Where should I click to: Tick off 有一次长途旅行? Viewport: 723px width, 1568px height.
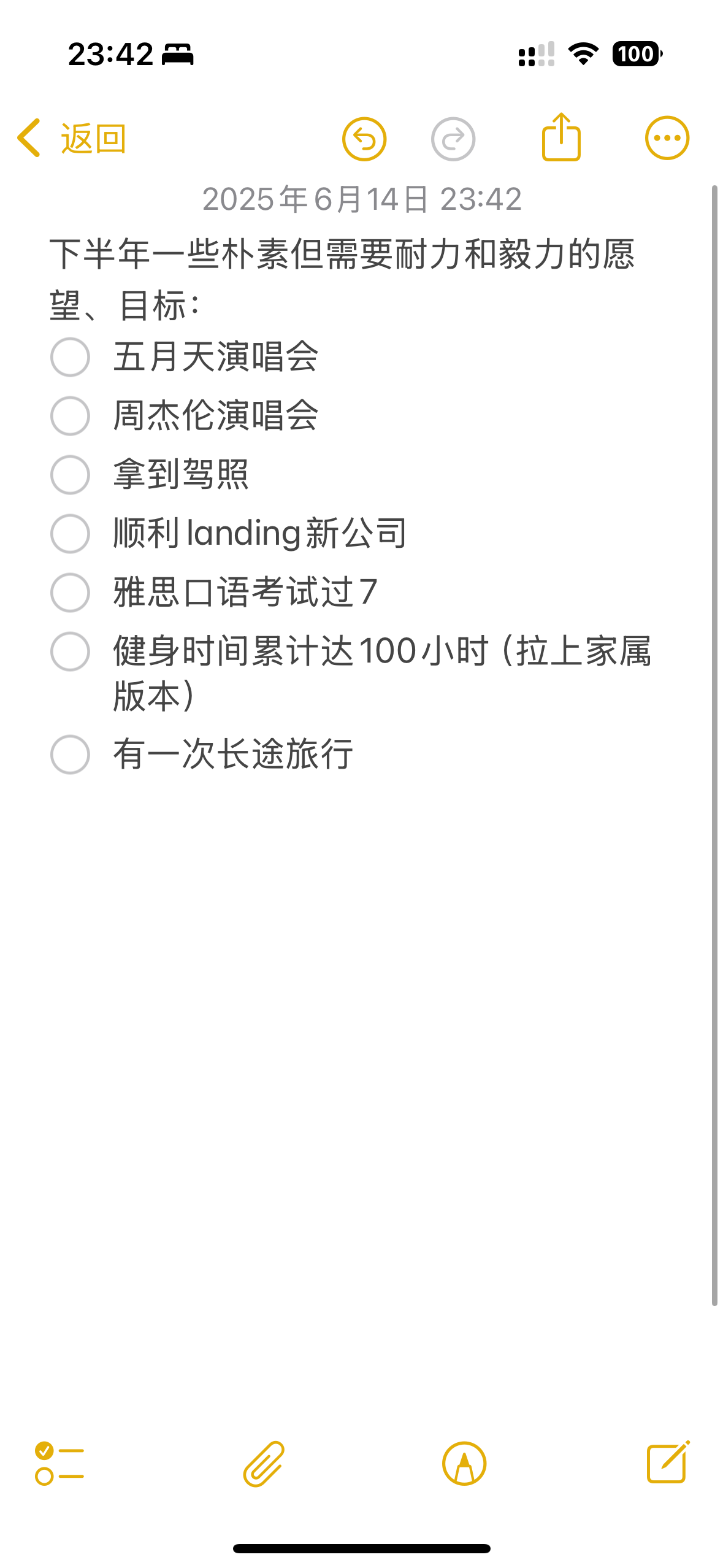pyautogui.click(x=70, y=755)
